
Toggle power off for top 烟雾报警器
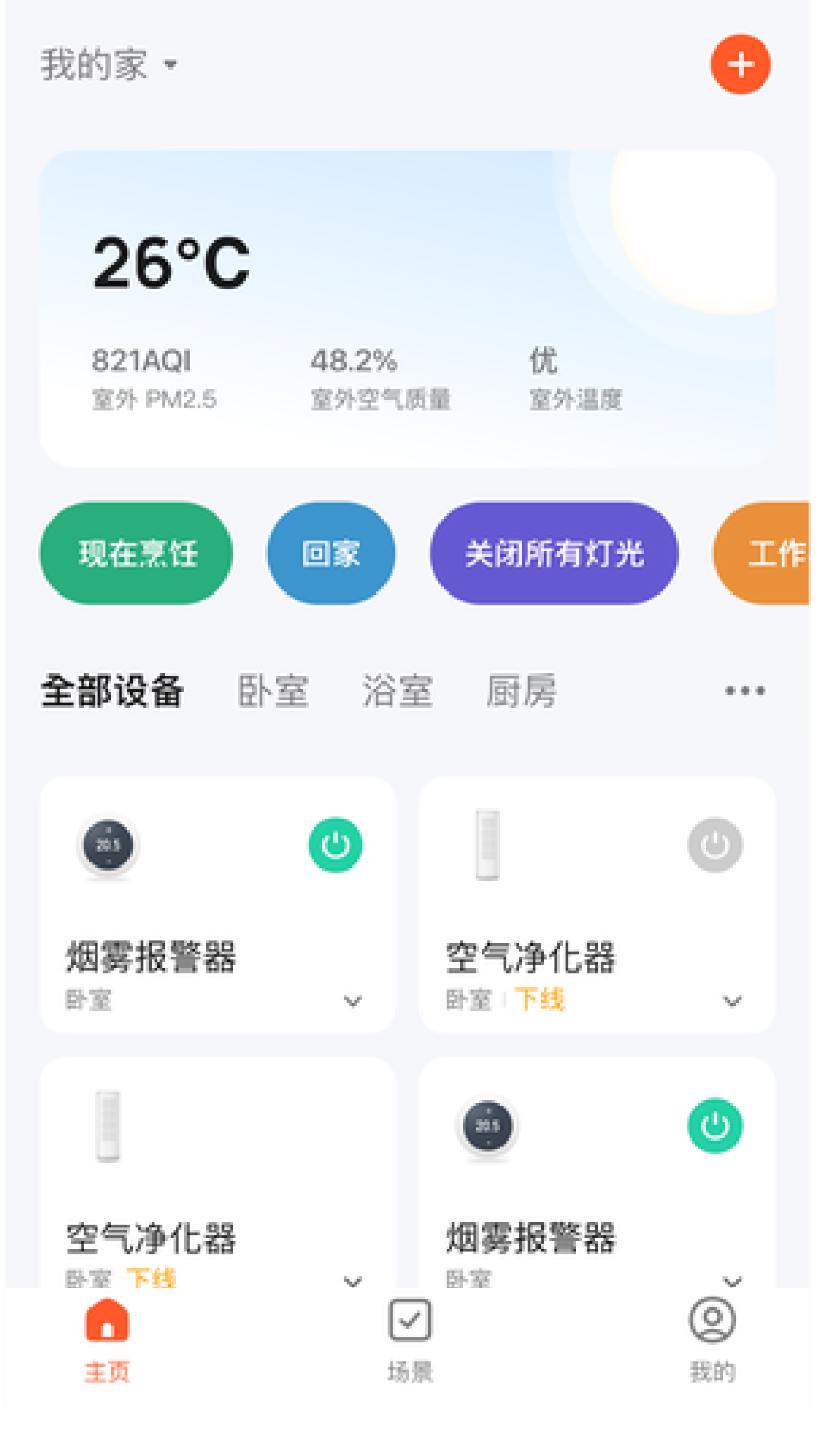336,844
